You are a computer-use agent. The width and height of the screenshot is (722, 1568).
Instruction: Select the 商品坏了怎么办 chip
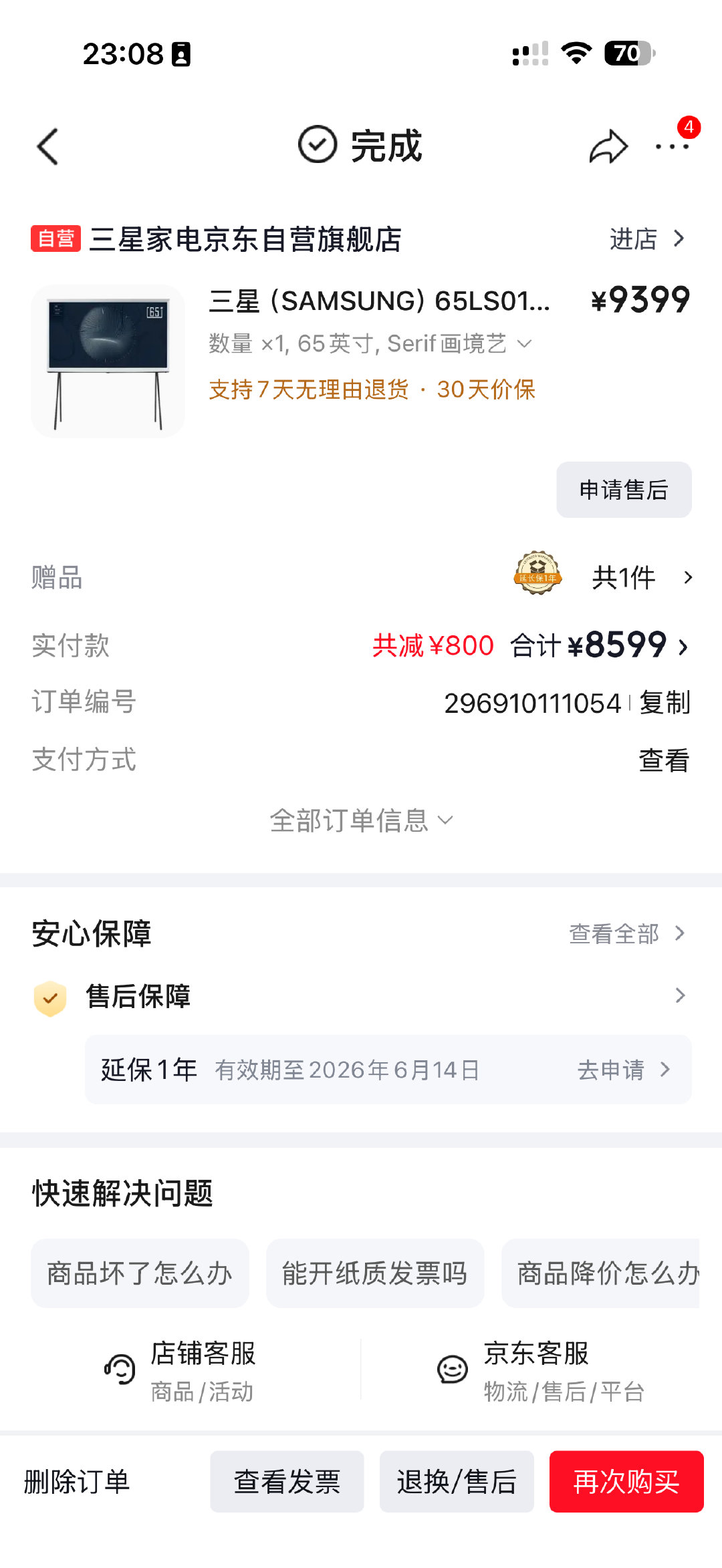140,1273
